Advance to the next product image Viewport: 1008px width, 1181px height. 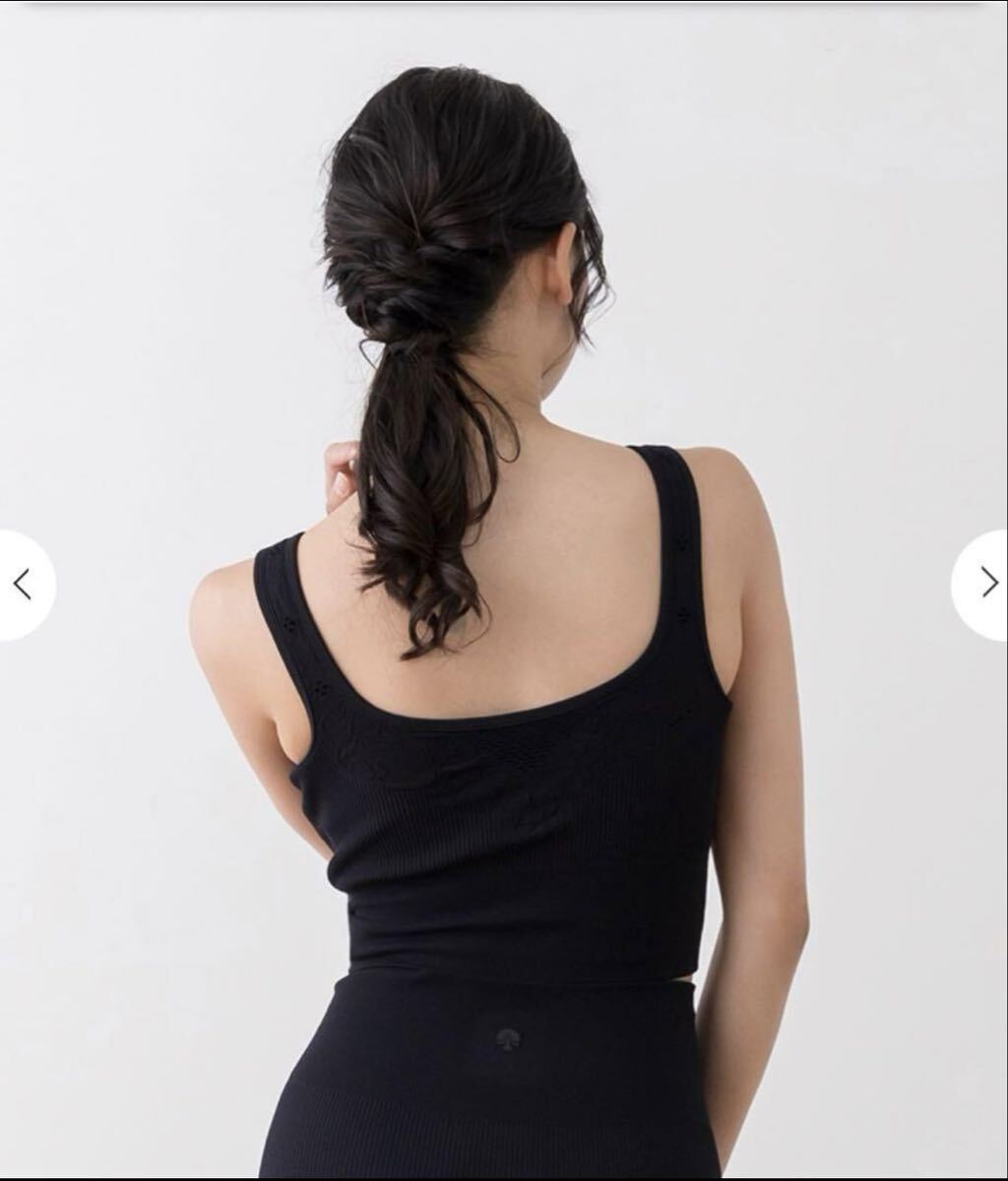[x=987, y=584]
